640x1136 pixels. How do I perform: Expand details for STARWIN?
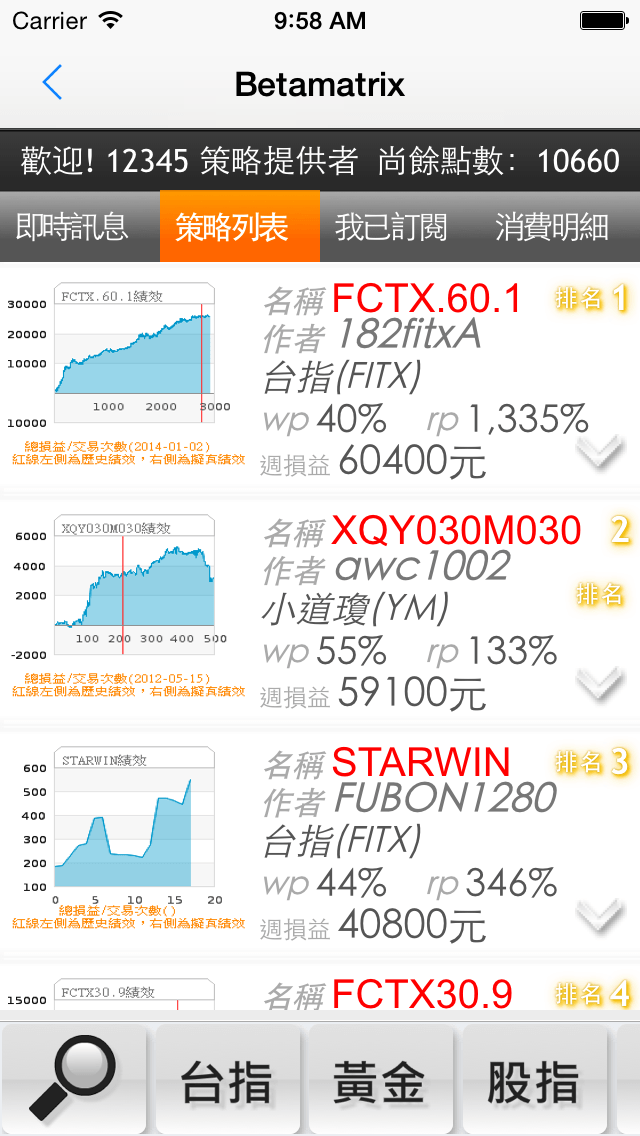[x=601, y=915]
